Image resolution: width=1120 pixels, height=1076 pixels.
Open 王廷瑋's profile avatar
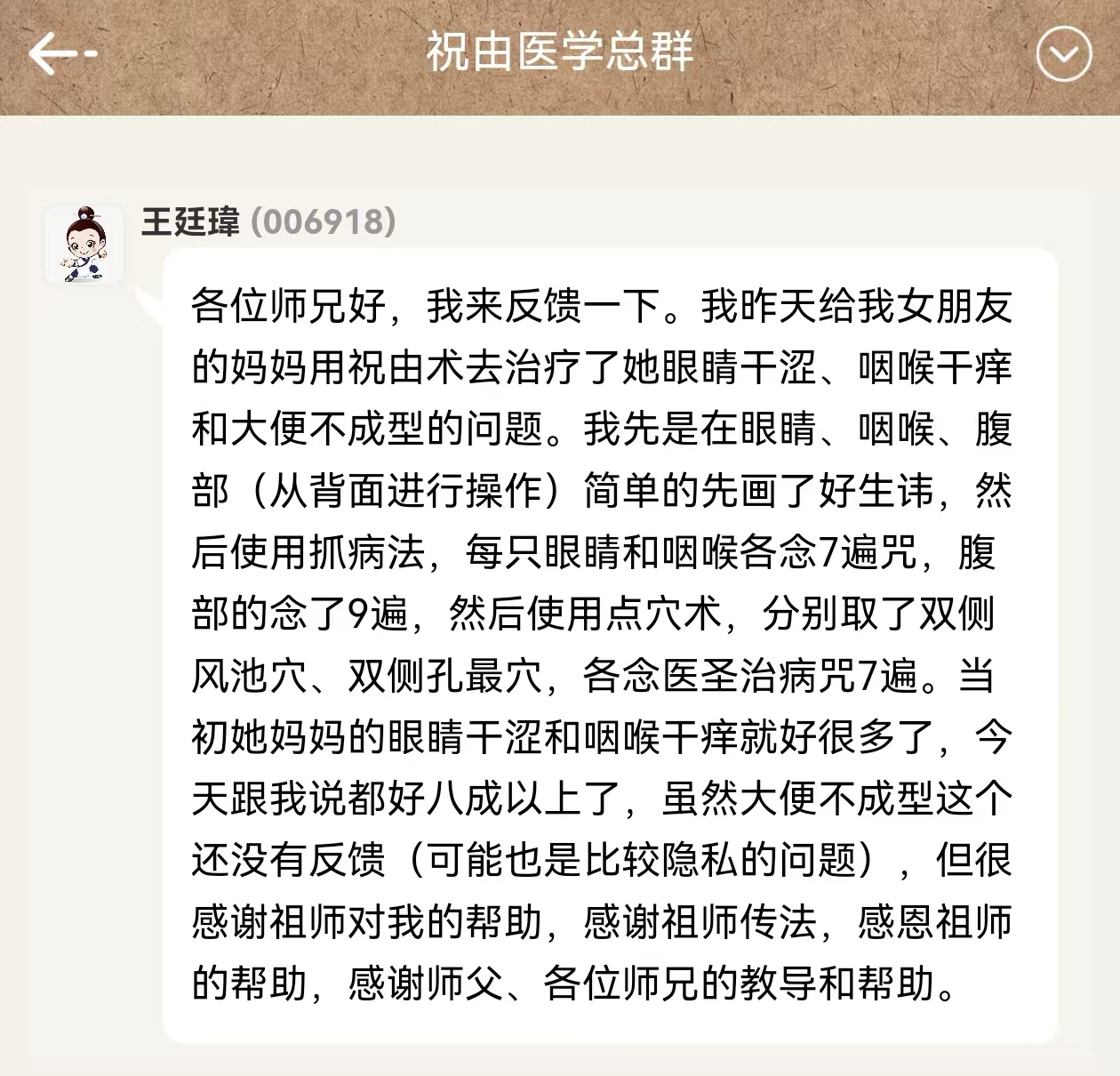point(84,244)
